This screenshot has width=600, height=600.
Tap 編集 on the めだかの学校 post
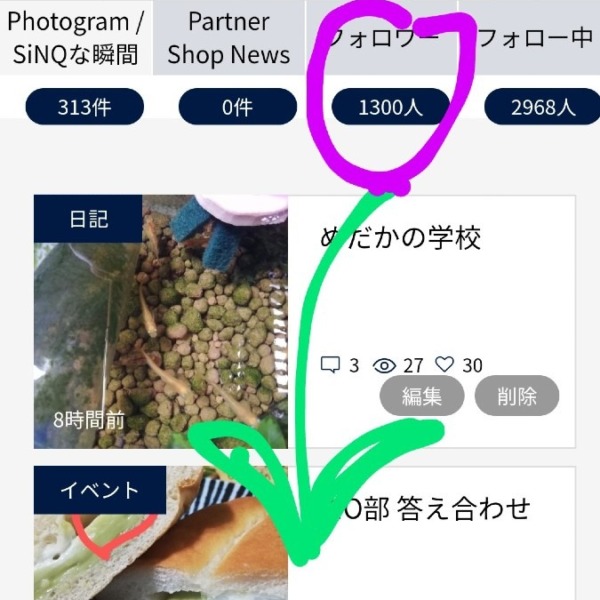click(x=422, y=397)
